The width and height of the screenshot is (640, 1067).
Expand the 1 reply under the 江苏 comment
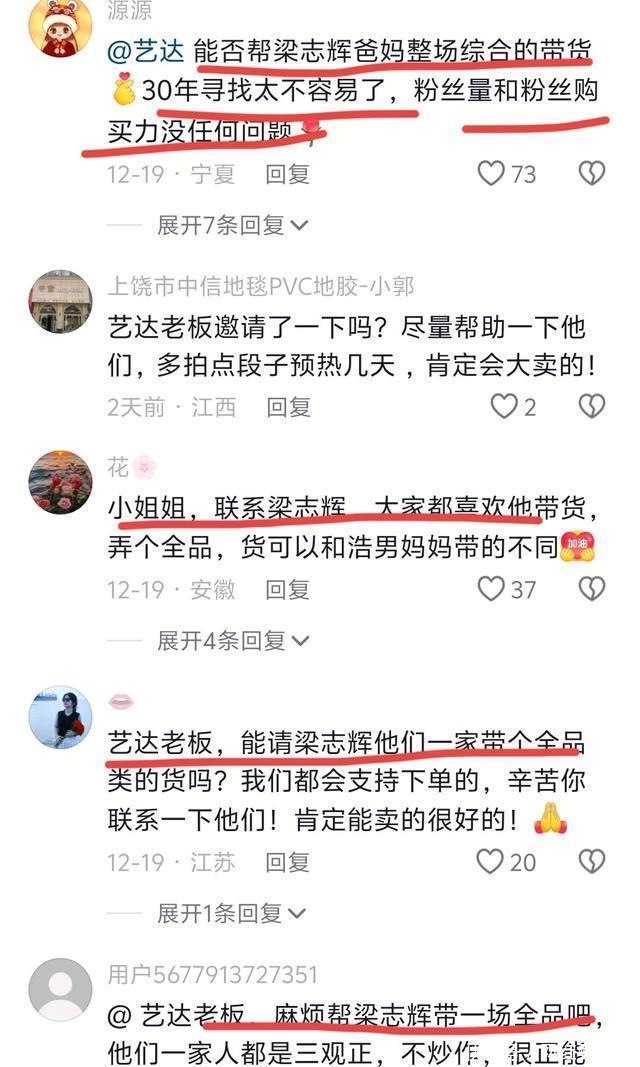point(232,913)
